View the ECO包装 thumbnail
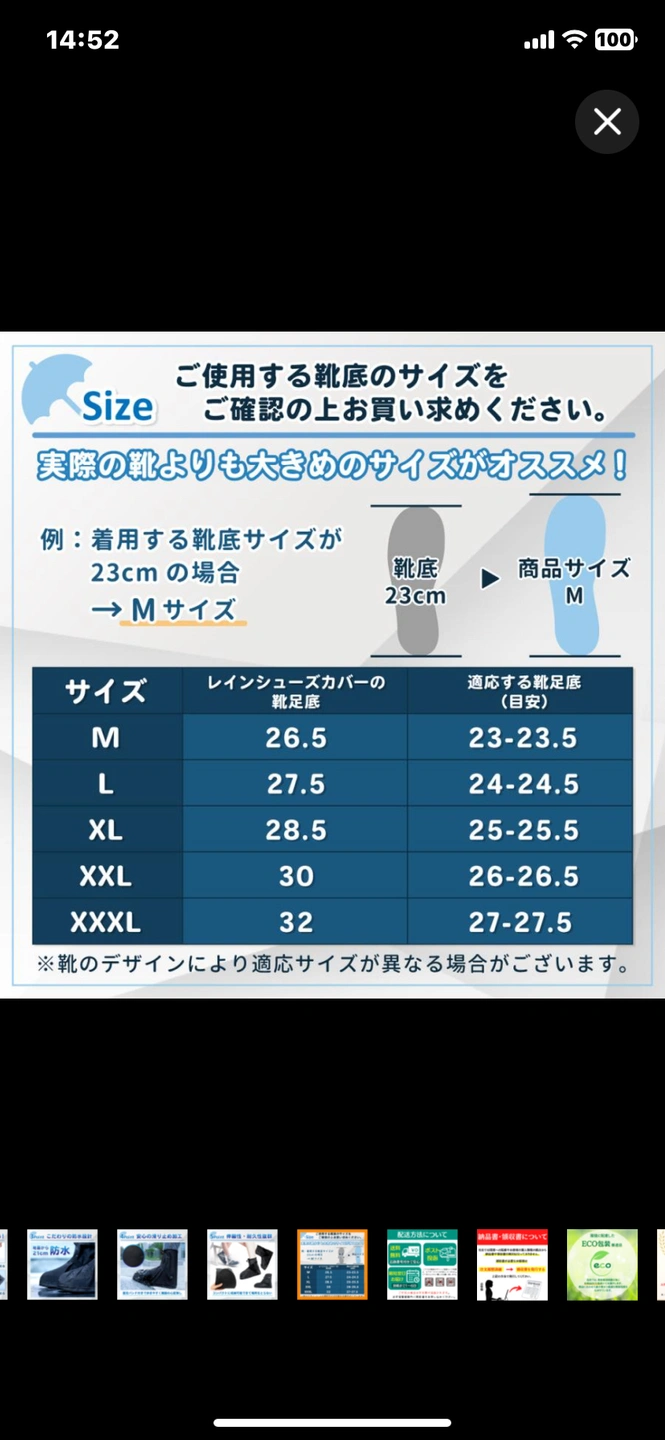Viewport: 665px width, 1440px height. (602, 1264)
